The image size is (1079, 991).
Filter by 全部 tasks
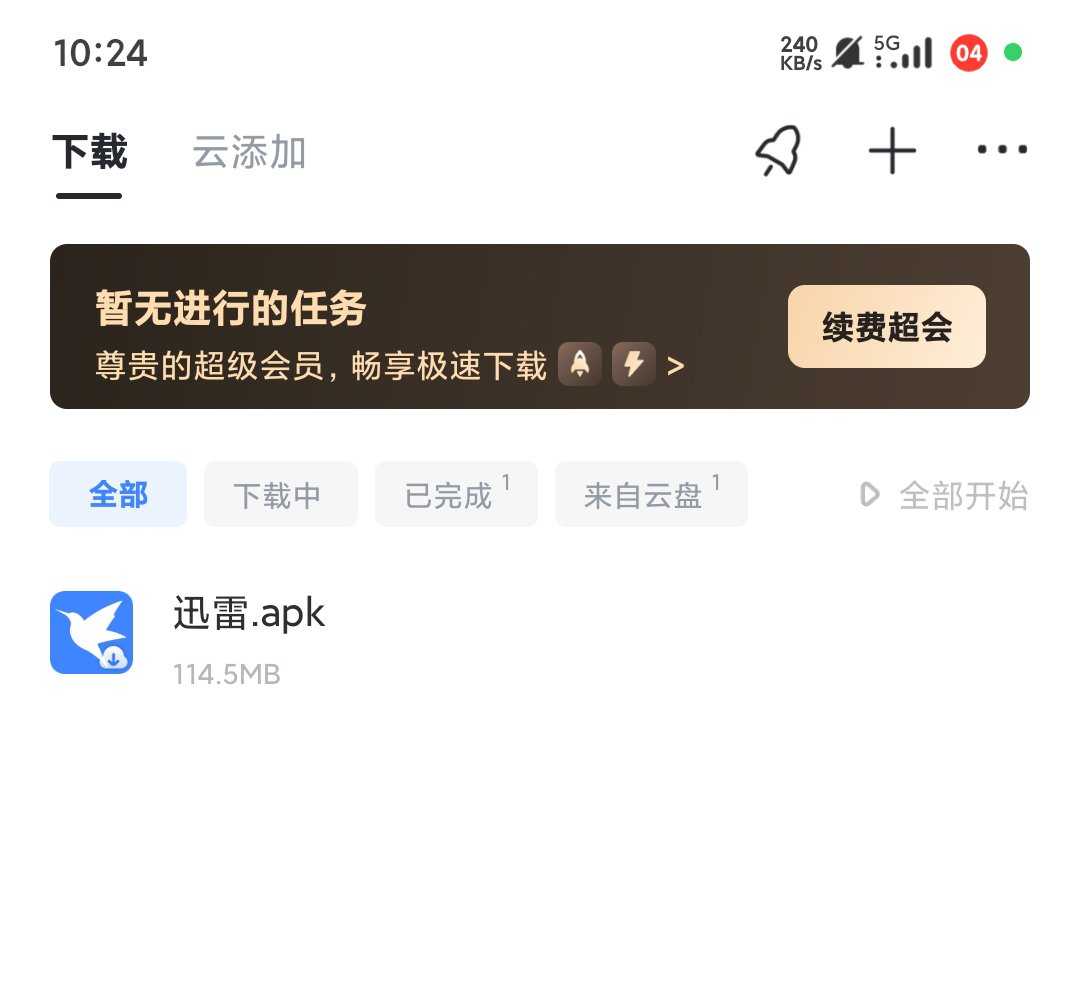coord(118,494)
